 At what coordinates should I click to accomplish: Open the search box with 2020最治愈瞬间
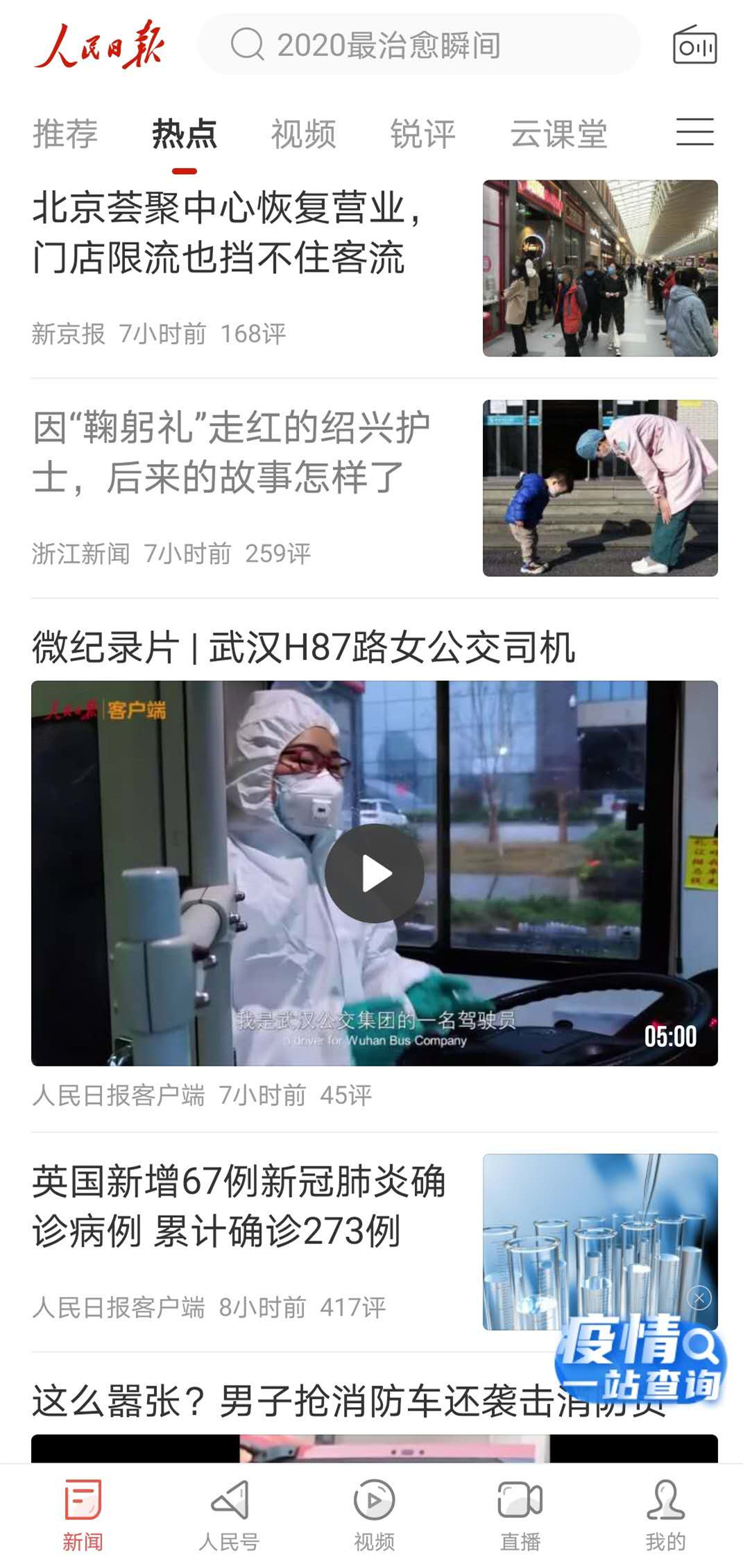click(419, 45)
